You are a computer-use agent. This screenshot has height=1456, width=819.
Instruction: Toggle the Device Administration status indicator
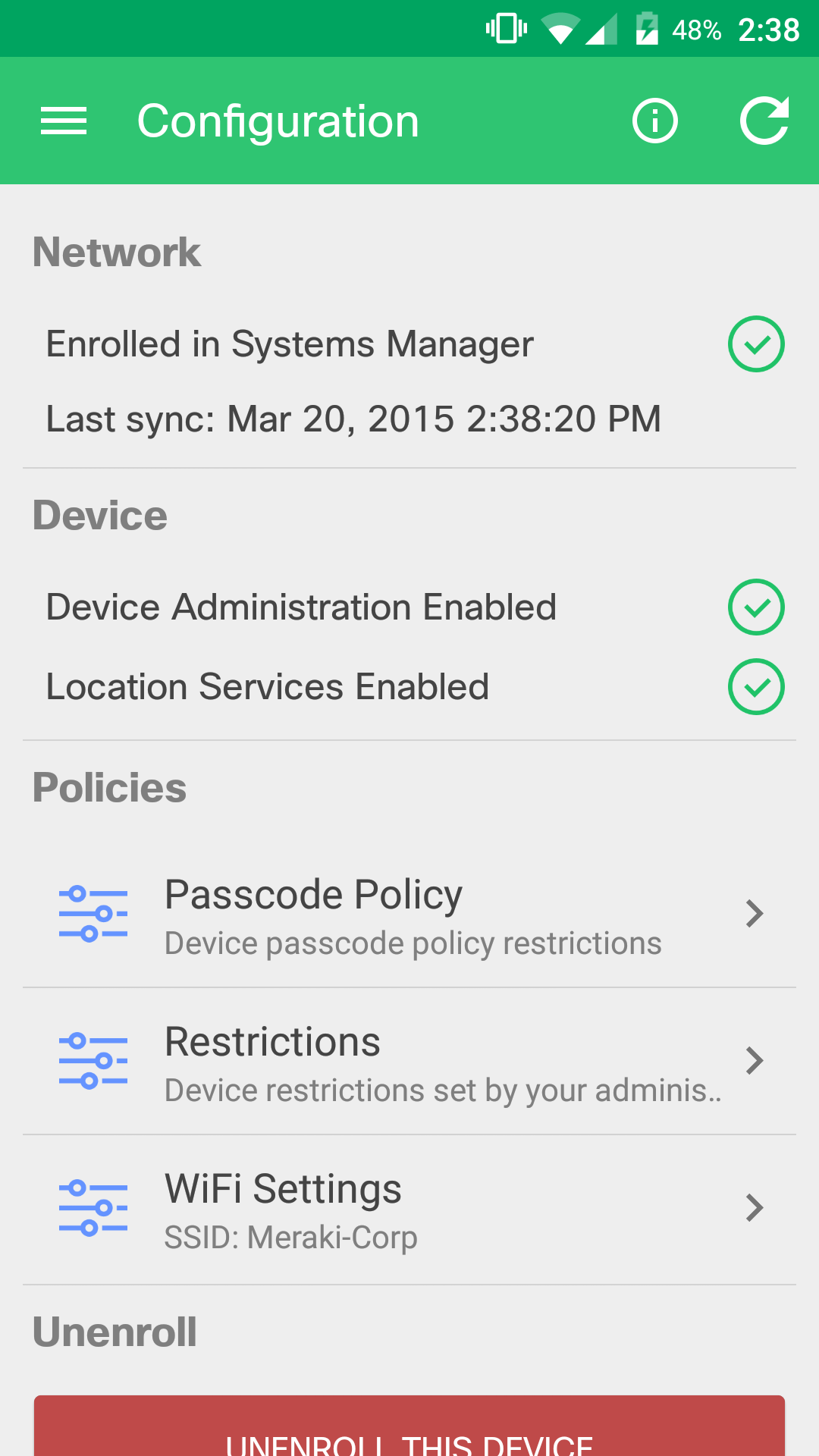tap(756, 607)
